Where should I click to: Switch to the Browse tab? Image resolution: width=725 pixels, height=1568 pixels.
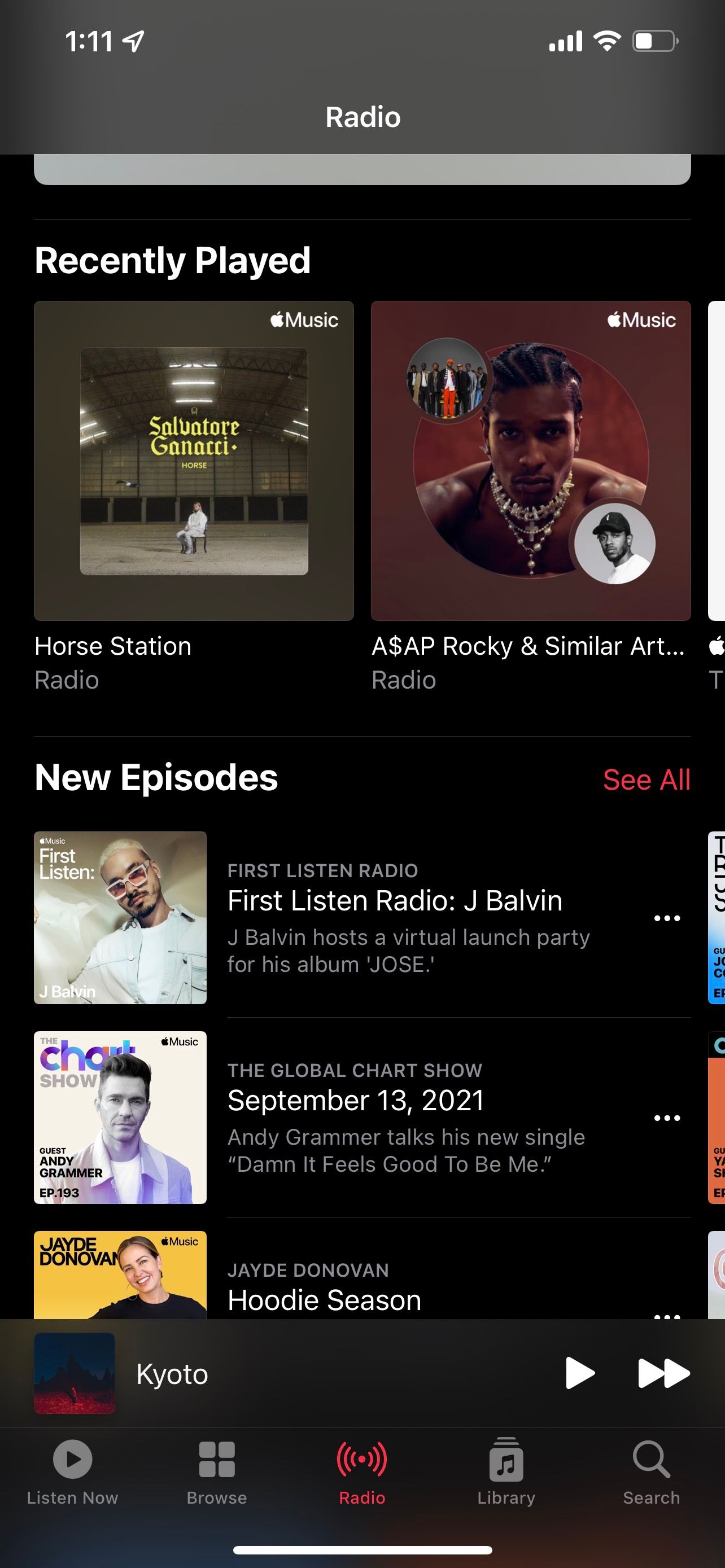(217, 1472)
